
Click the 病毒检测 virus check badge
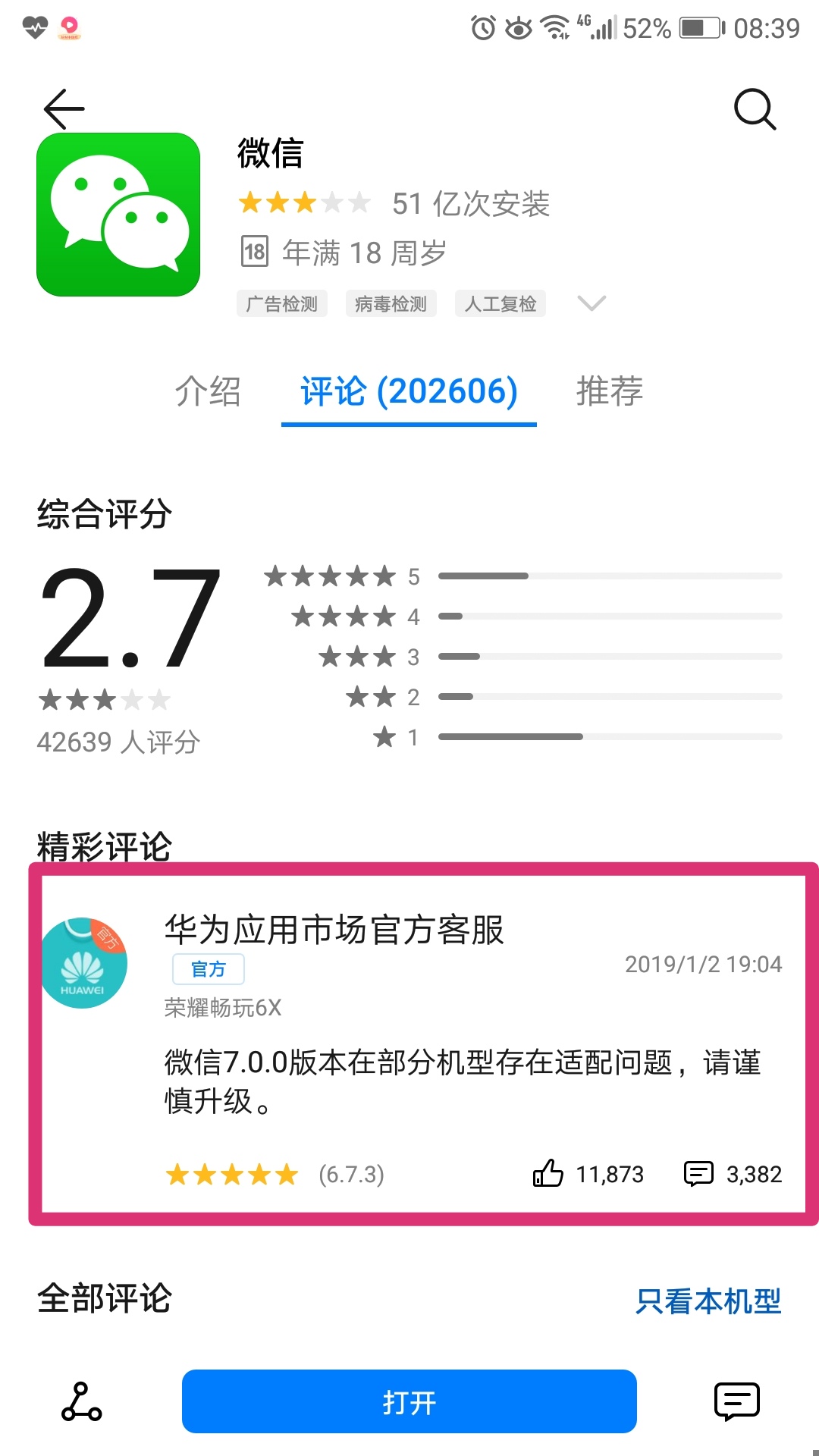click(391, 303)
